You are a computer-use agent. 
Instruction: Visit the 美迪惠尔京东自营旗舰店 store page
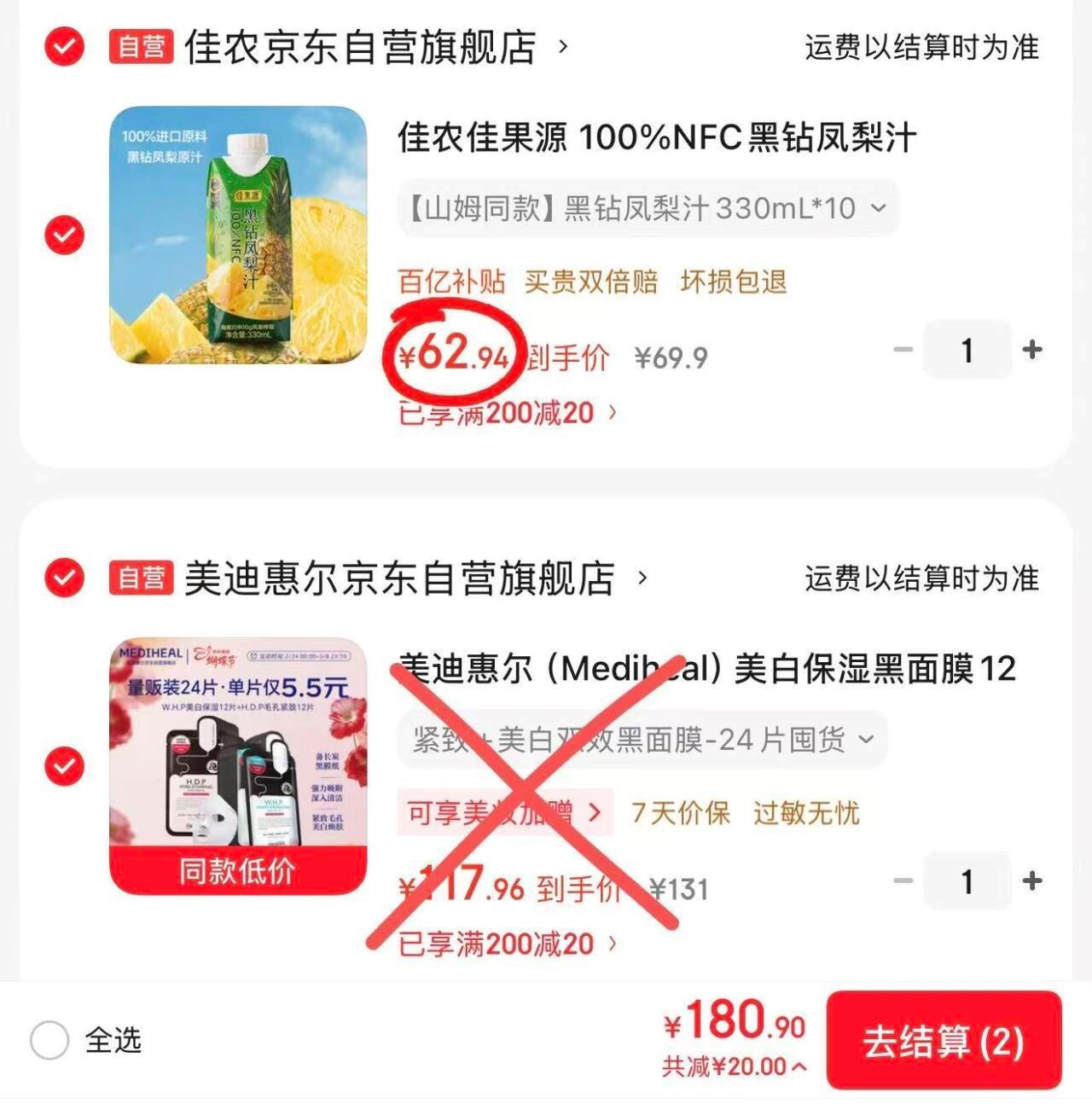tap(399, 578)
